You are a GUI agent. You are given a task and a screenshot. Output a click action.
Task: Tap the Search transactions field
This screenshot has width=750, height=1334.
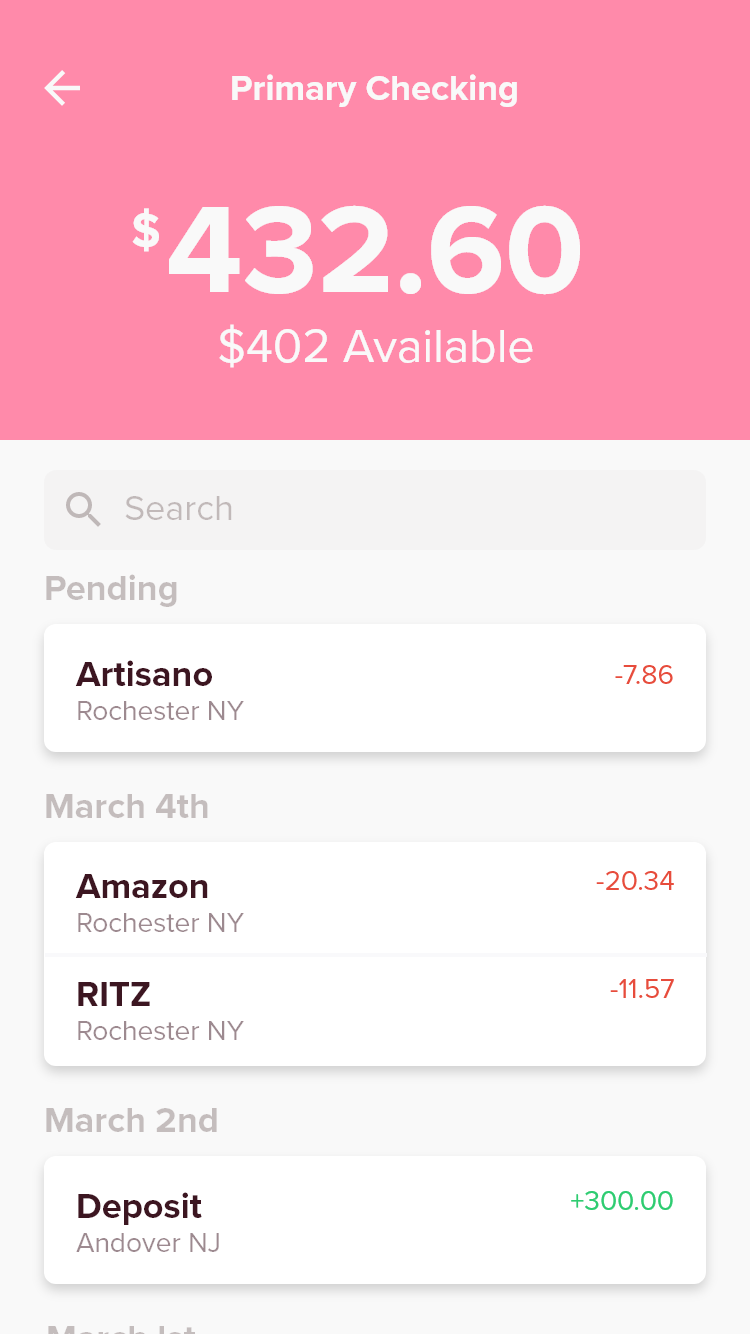375,510
